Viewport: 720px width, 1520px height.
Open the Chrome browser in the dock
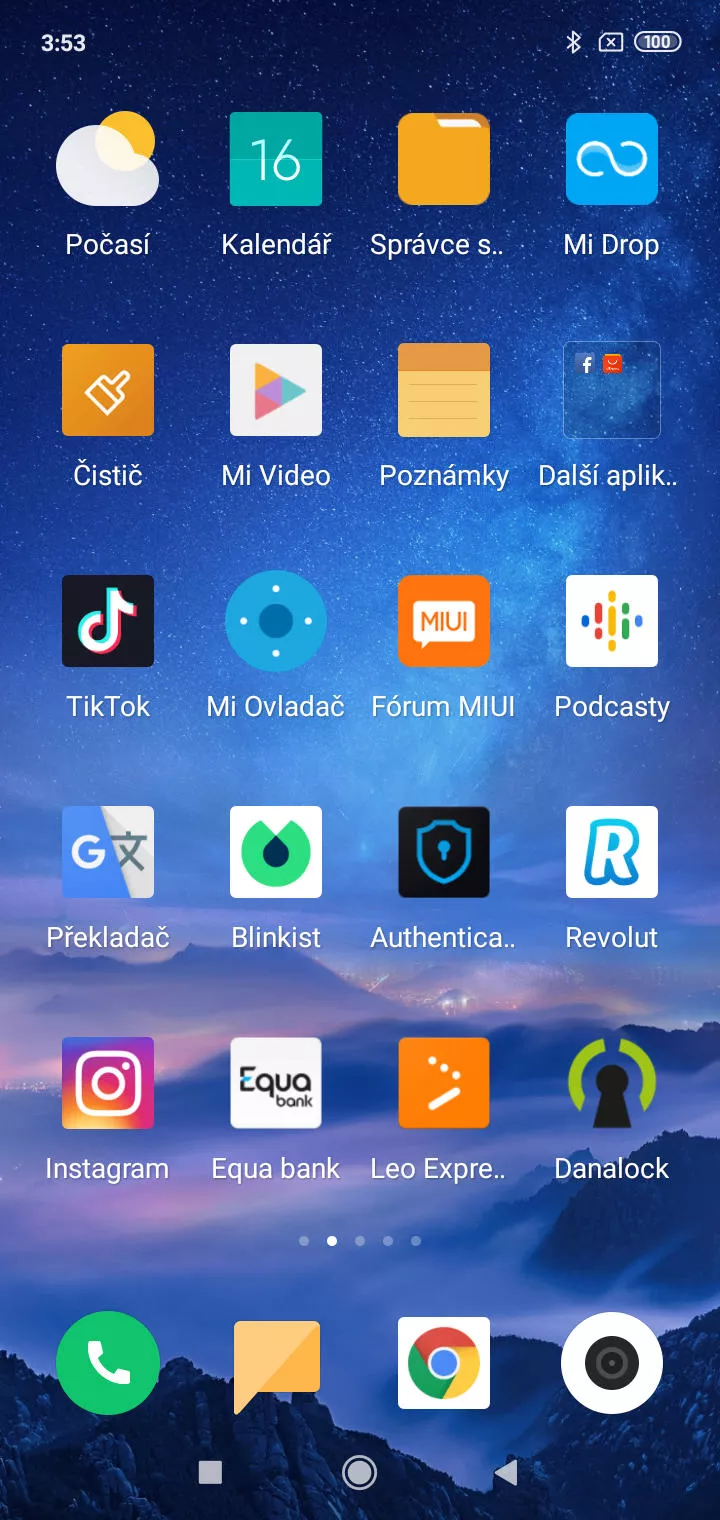(x=444, y=1363)
